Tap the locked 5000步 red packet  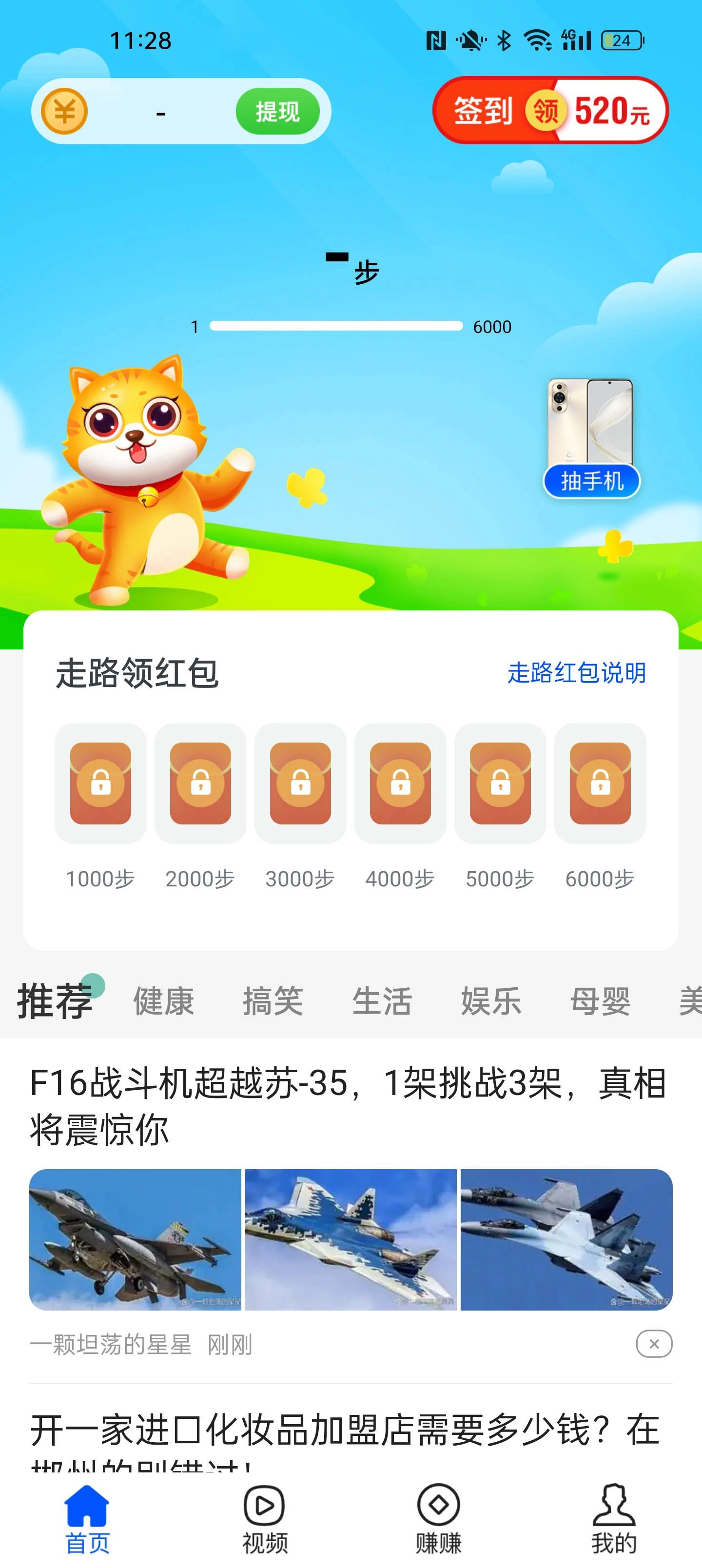(500, 784)
